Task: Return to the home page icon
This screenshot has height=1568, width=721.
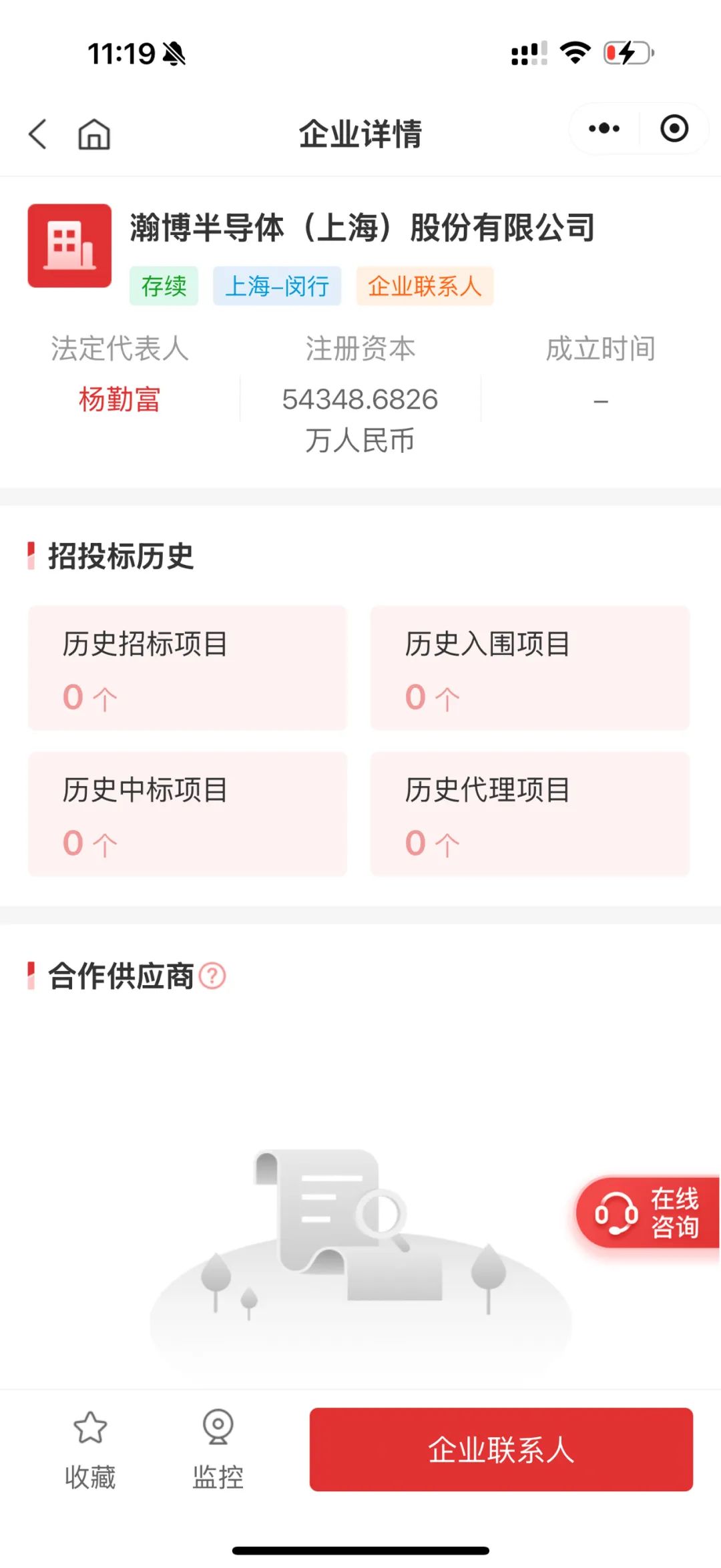Action: (94, 134)
